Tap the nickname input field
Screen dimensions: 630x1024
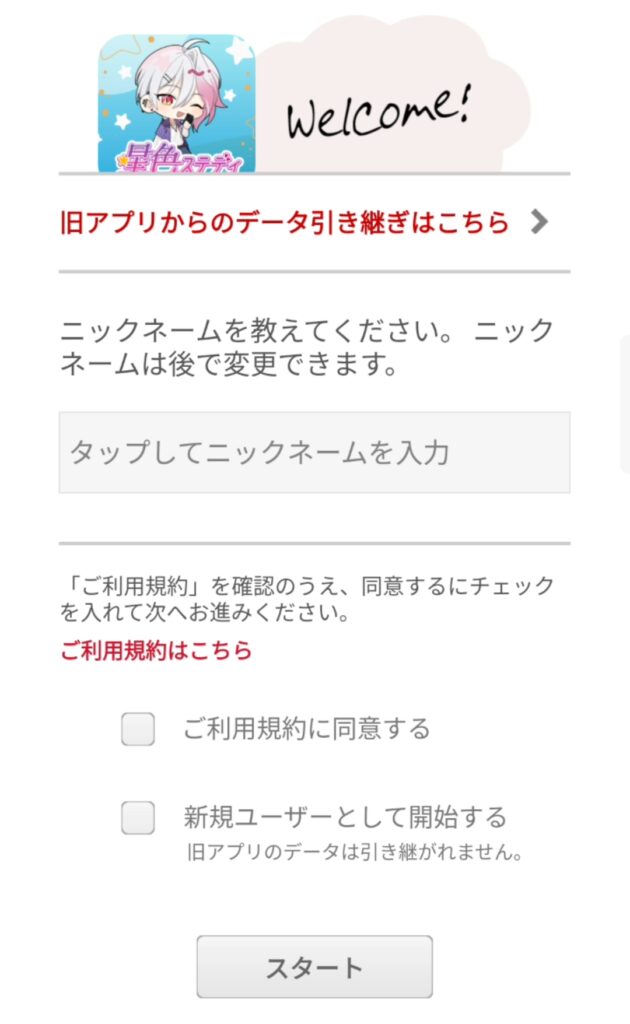314,453
